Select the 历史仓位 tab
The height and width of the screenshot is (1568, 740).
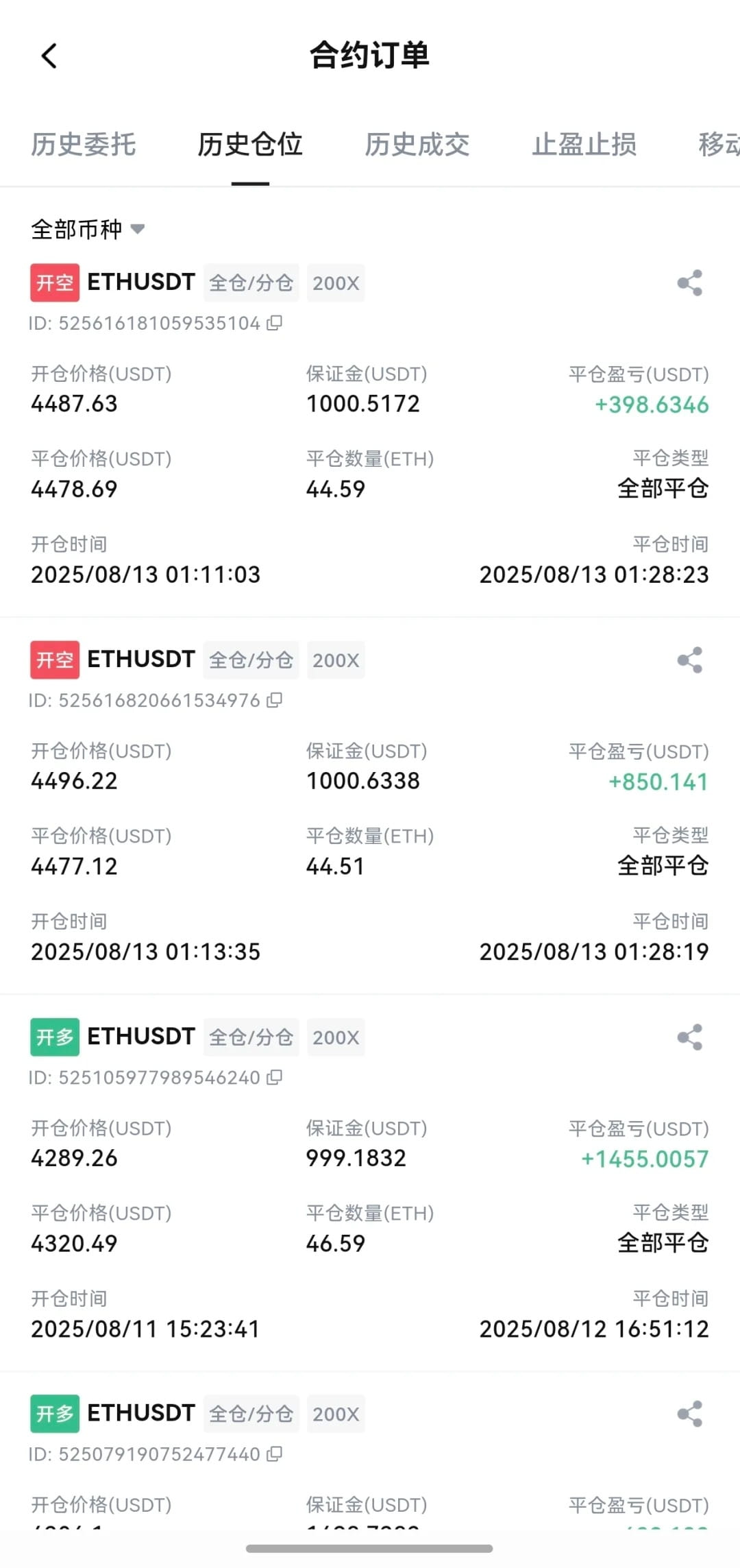point(250,145)
